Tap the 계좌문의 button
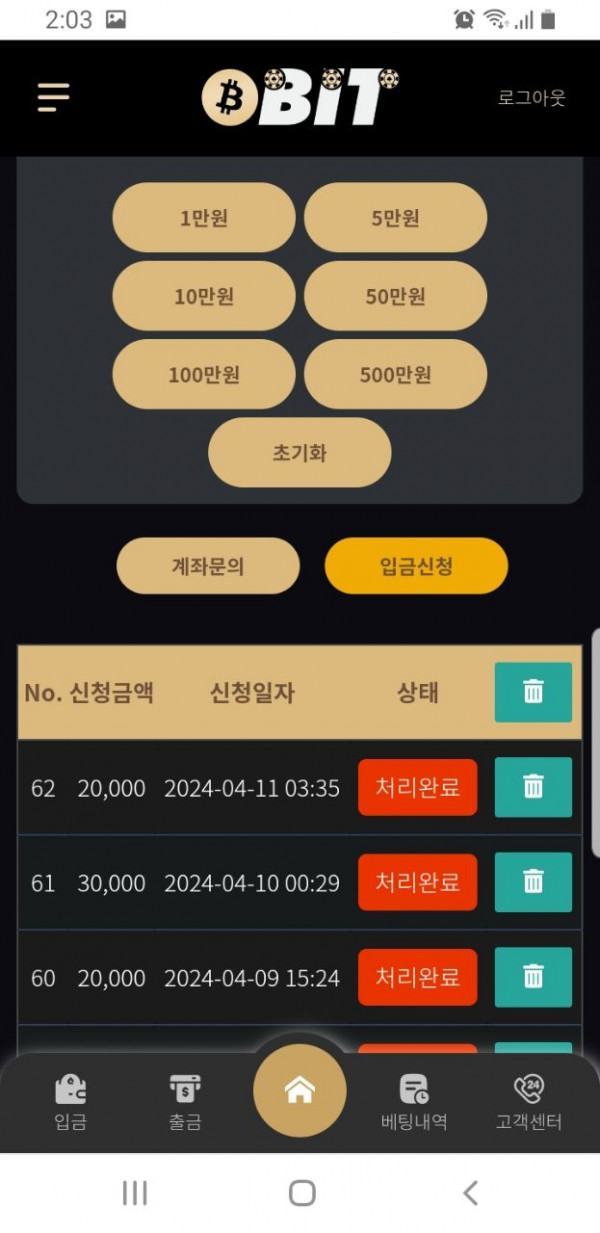This screenshot has height=1233, width=600. click(x=208, y=566)
